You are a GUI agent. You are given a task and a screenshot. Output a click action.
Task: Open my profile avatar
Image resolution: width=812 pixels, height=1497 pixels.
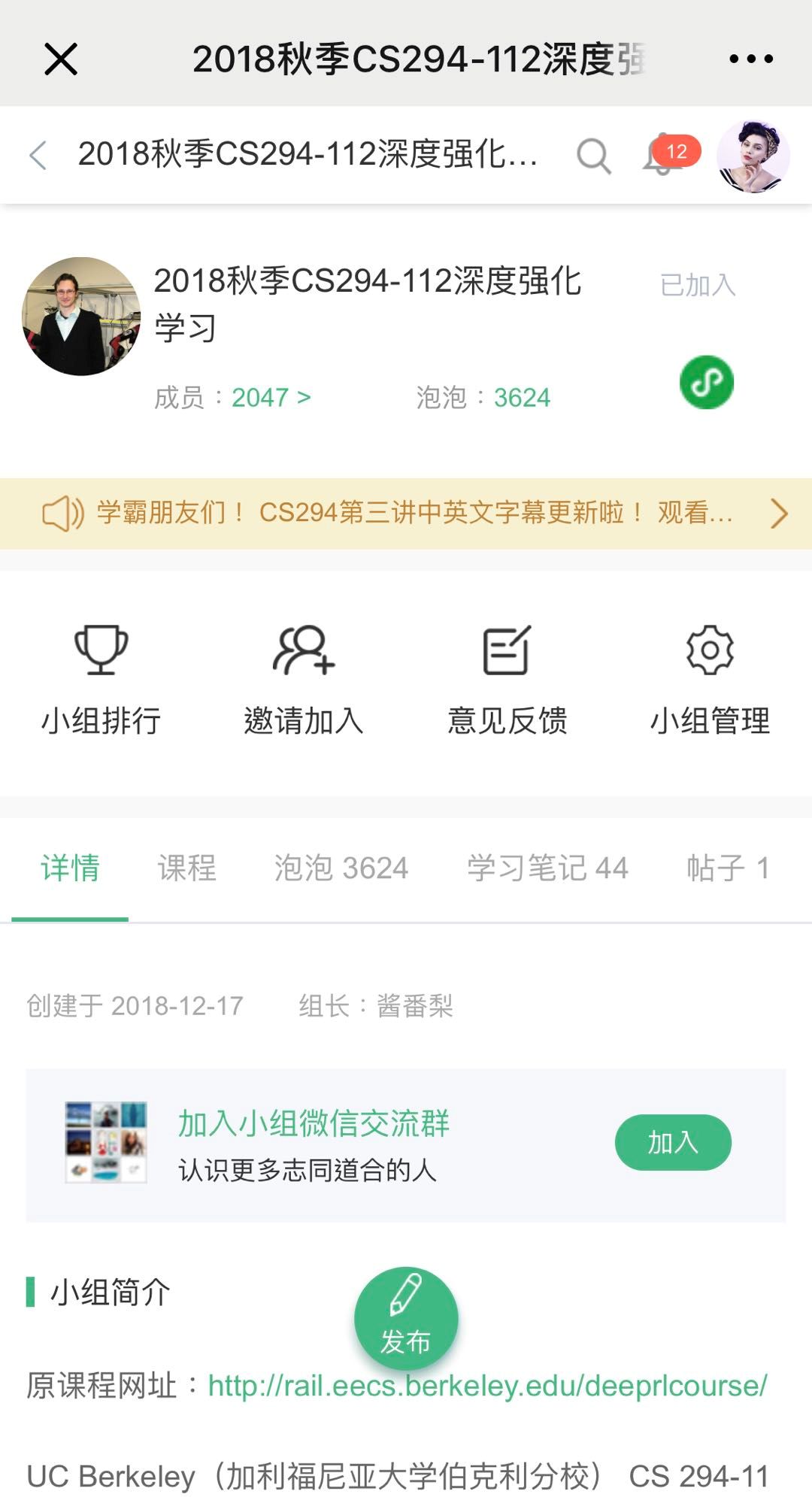(753, 156)
